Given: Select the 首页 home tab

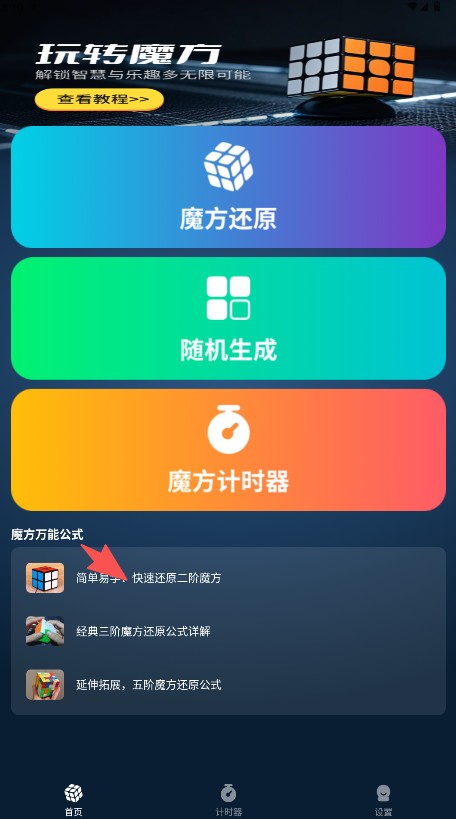Looking at the screenshot, I should 73,800.
